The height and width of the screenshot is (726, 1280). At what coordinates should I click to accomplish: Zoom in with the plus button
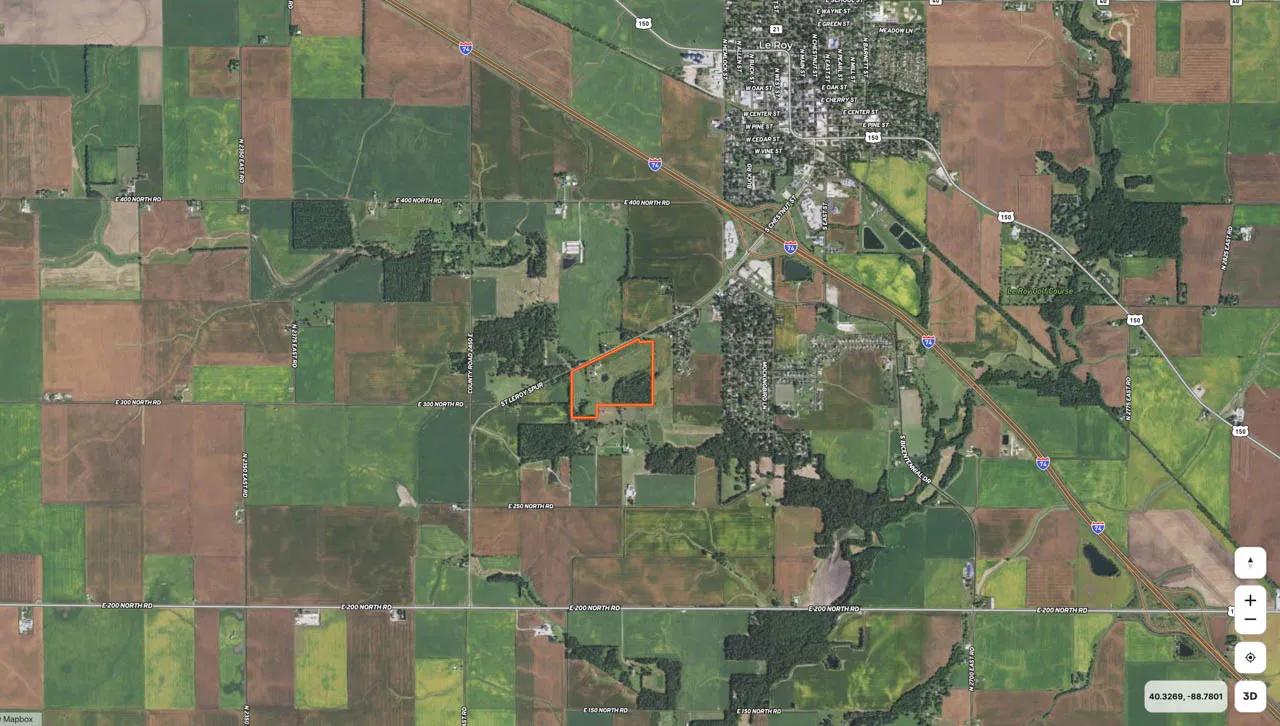[x=1250, y=599]
